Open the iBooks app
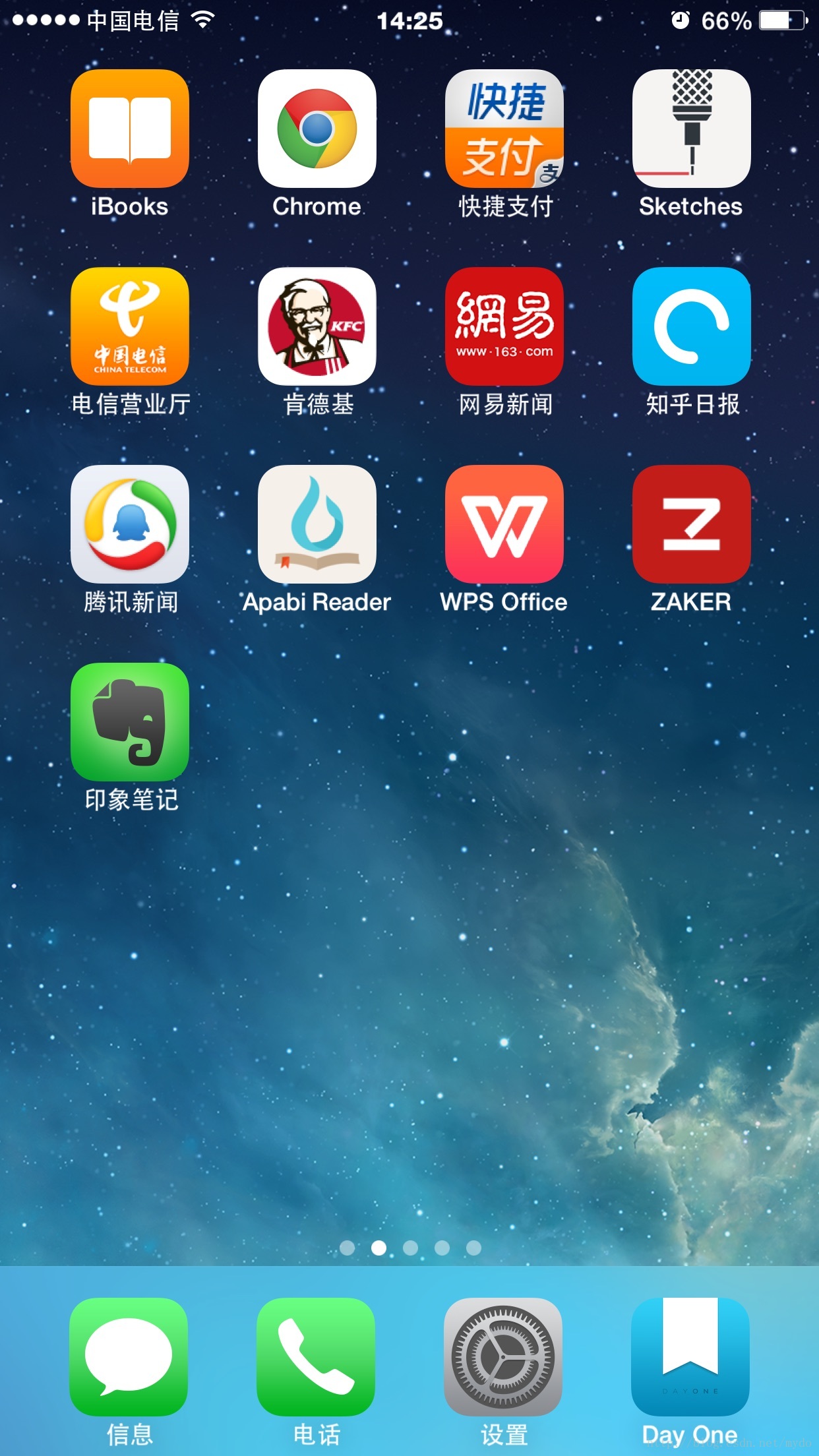The height and width of the screenshot is (1456, 819). 130,129
